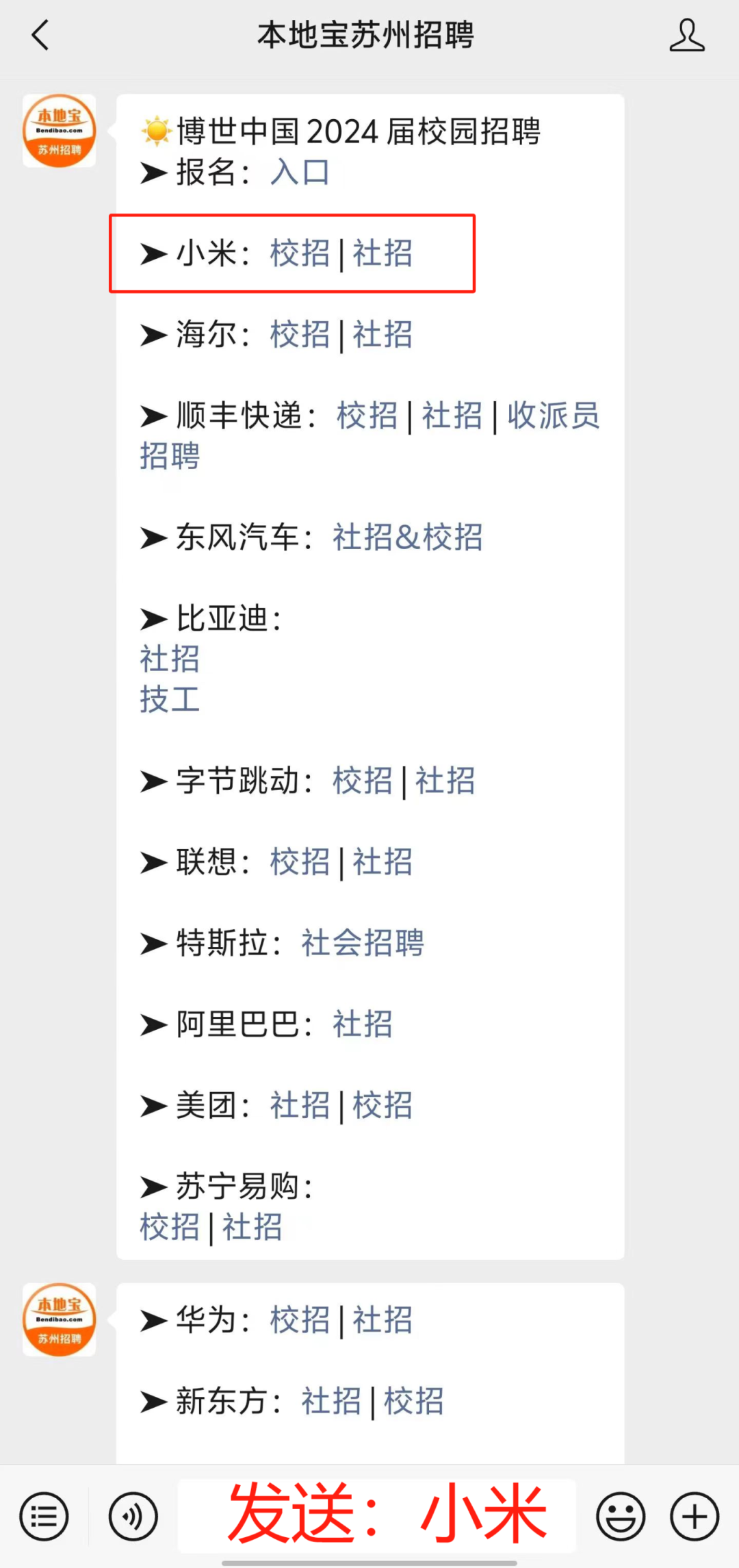Image resolution: width=739 pixels, height=1568 pixels.
Task: Switch to voice message mode
Action: (x=133, y=1516)
